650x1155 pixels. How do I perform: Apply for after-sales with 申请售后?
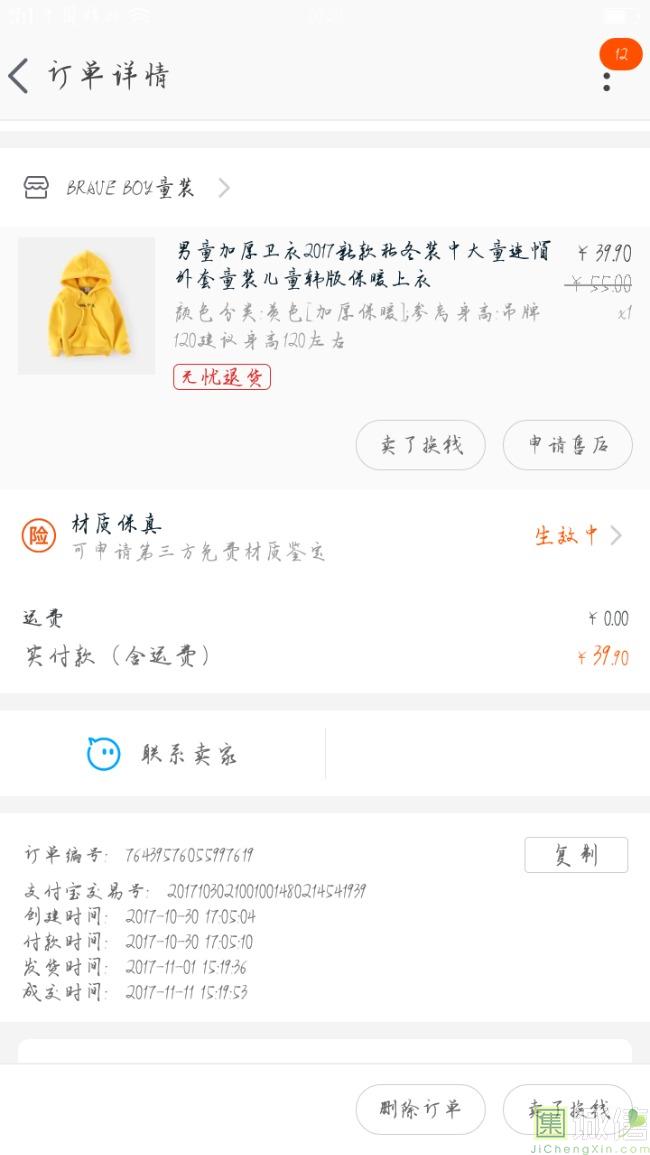pos(567,445)
